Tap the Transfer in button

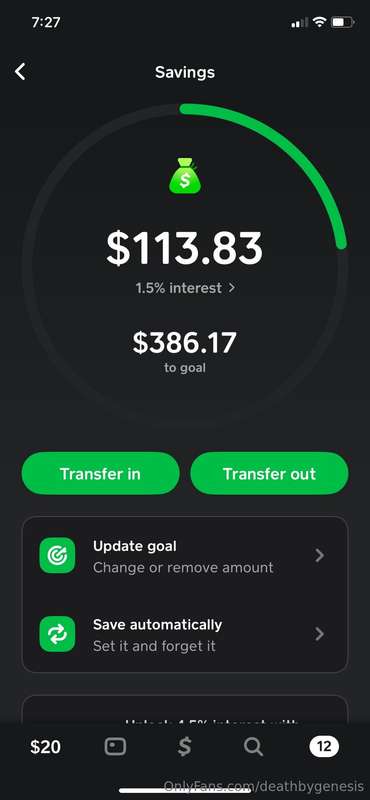click(101, 473)
